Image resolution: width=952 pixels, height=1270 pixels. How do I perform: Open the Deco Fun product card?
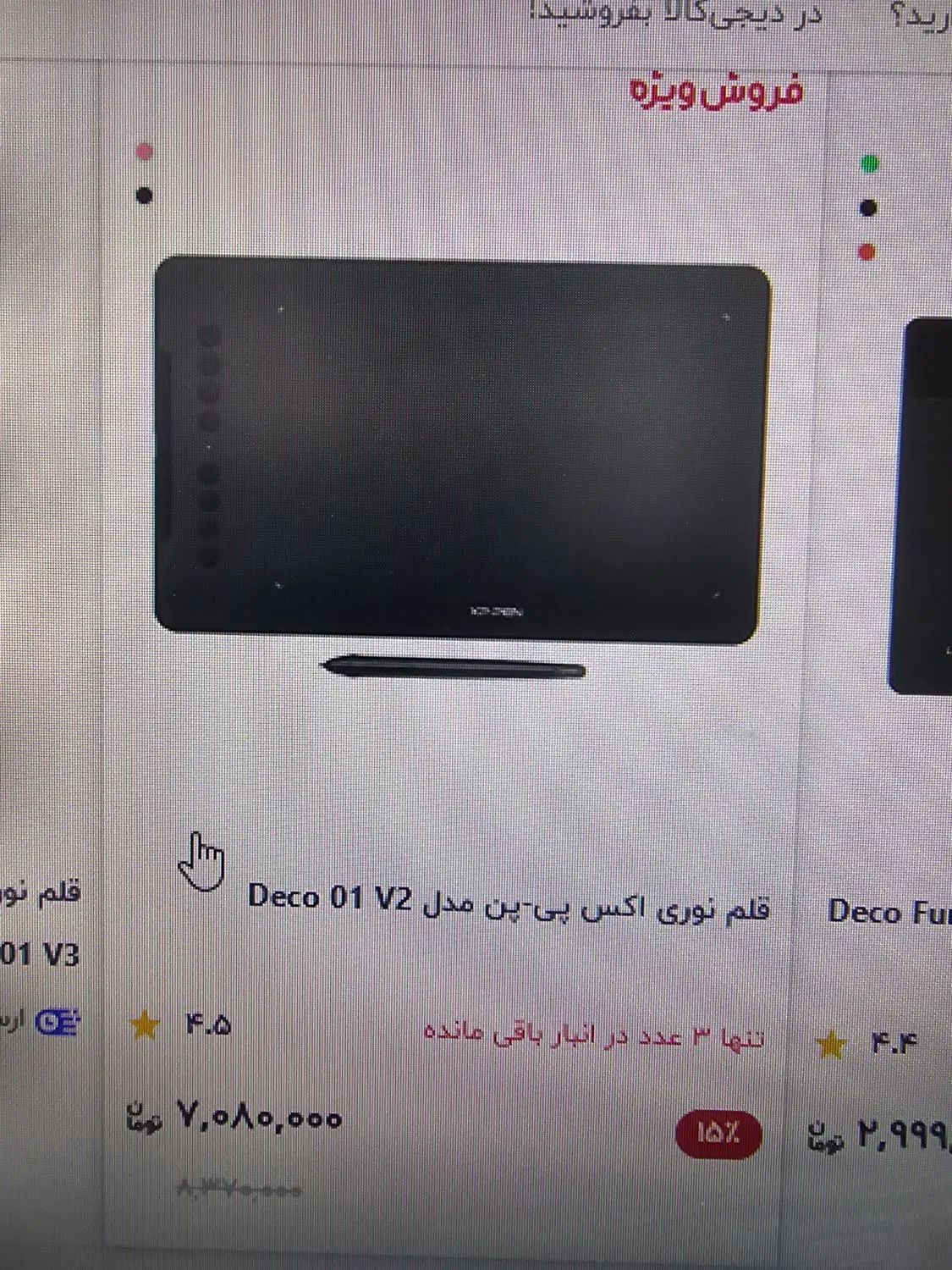[x=889, y=913]
